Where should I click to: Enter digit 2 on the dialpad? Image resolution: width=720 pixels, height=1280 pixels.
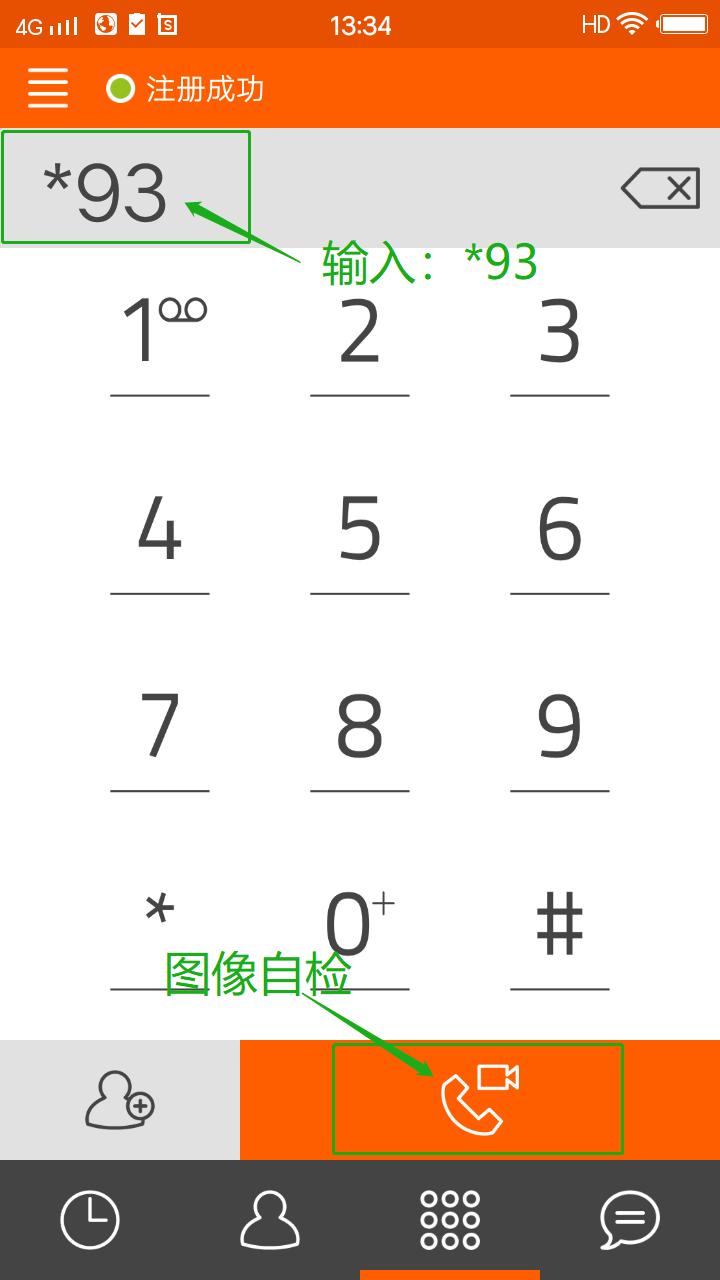pyautogui.click(x=360, y=335)
